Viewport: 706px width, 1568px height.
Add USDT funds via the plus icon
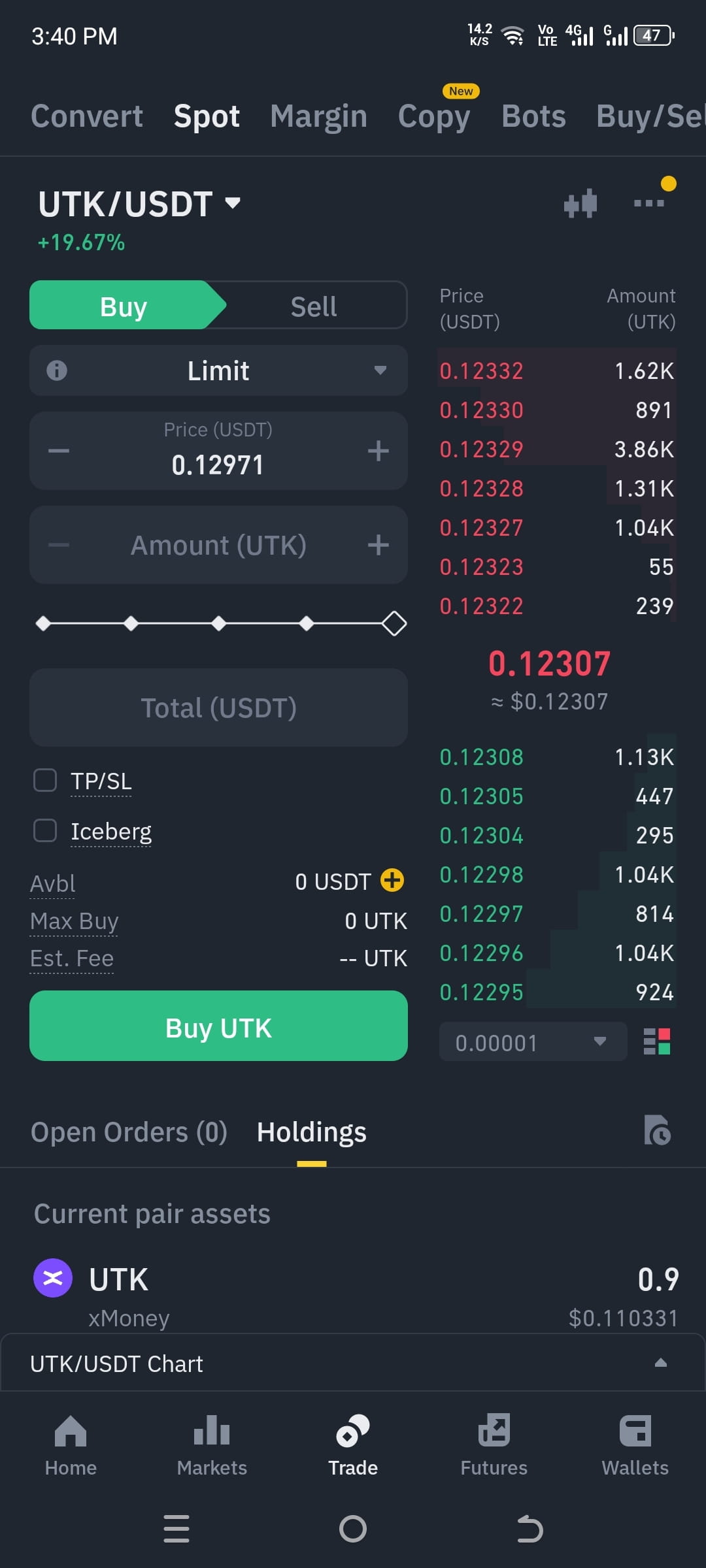point(392,880)
